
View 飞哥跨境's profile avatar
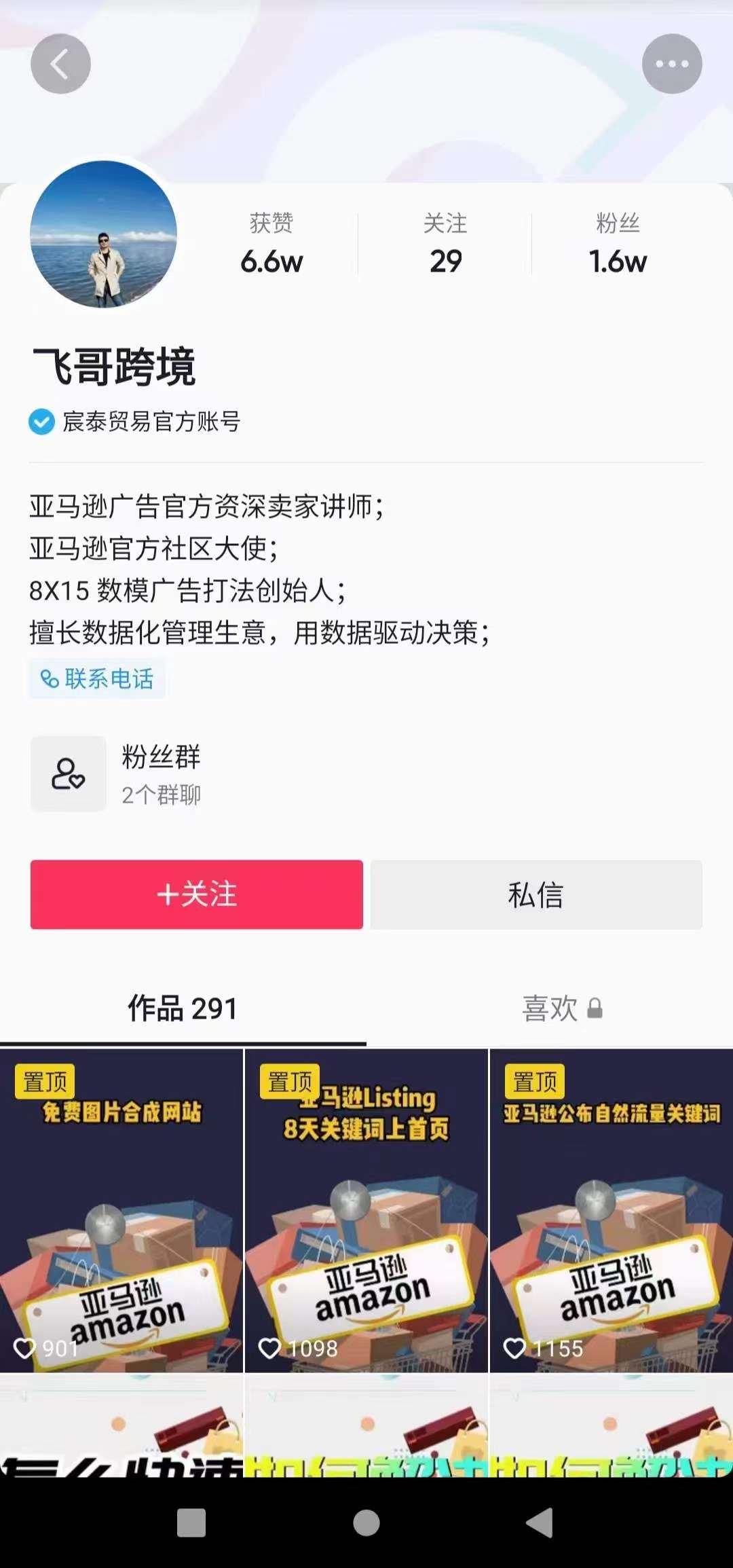103,234
